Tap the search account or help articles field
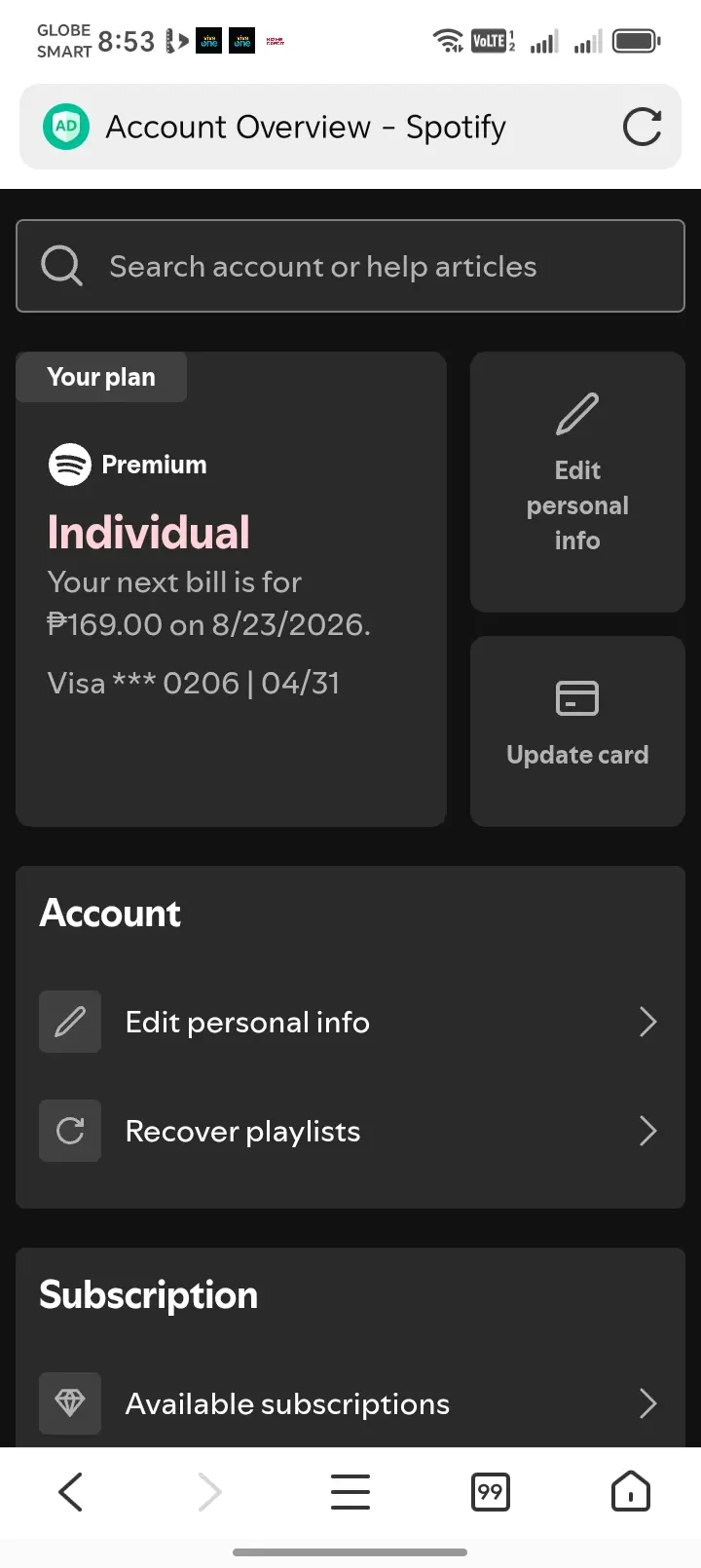The height and width of the screenshot is (1568, 701). [350, 266]
